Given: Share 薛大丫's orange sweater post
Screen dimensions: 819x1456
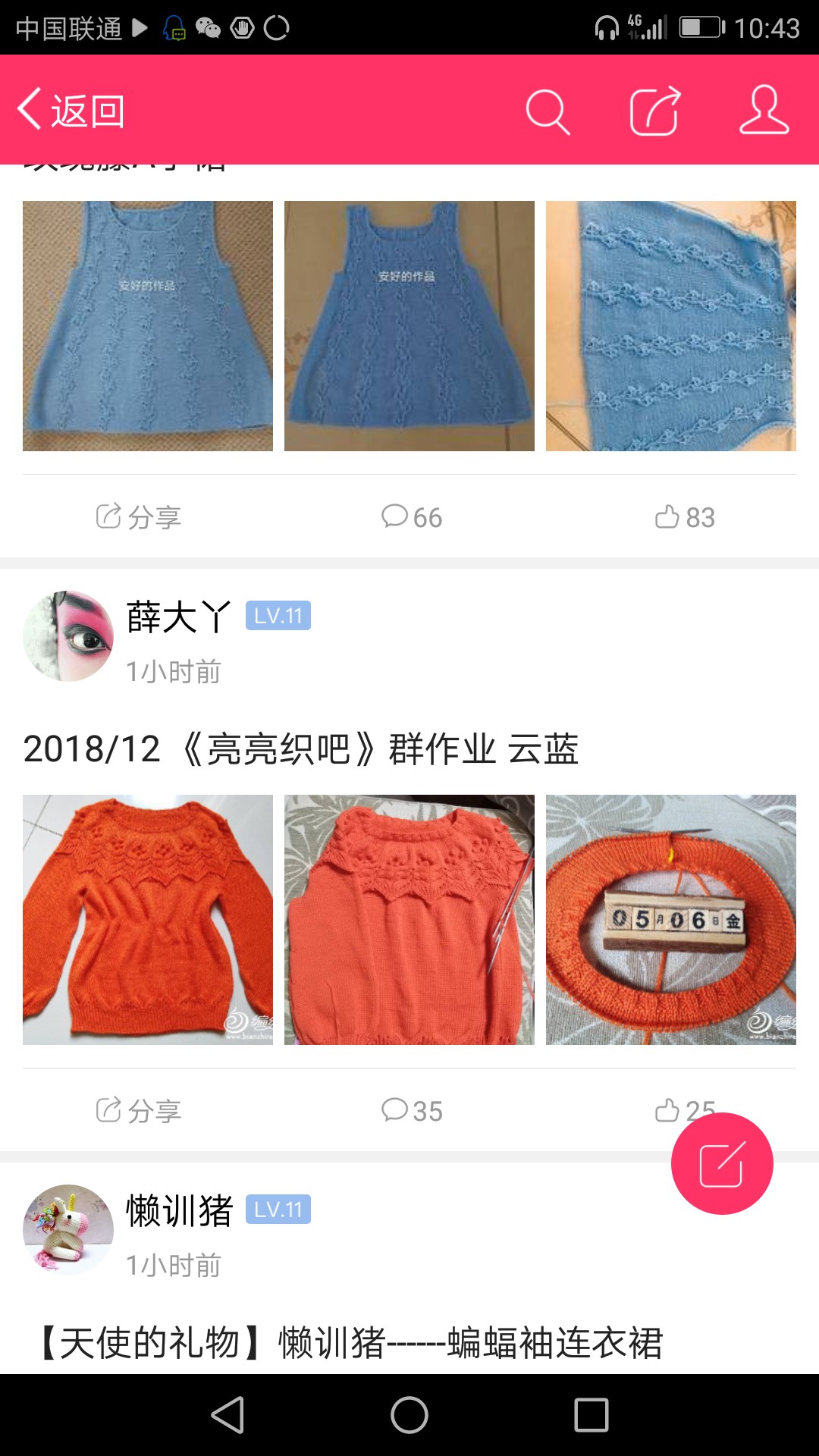Looking at the screenshot, I should 139,1111.
